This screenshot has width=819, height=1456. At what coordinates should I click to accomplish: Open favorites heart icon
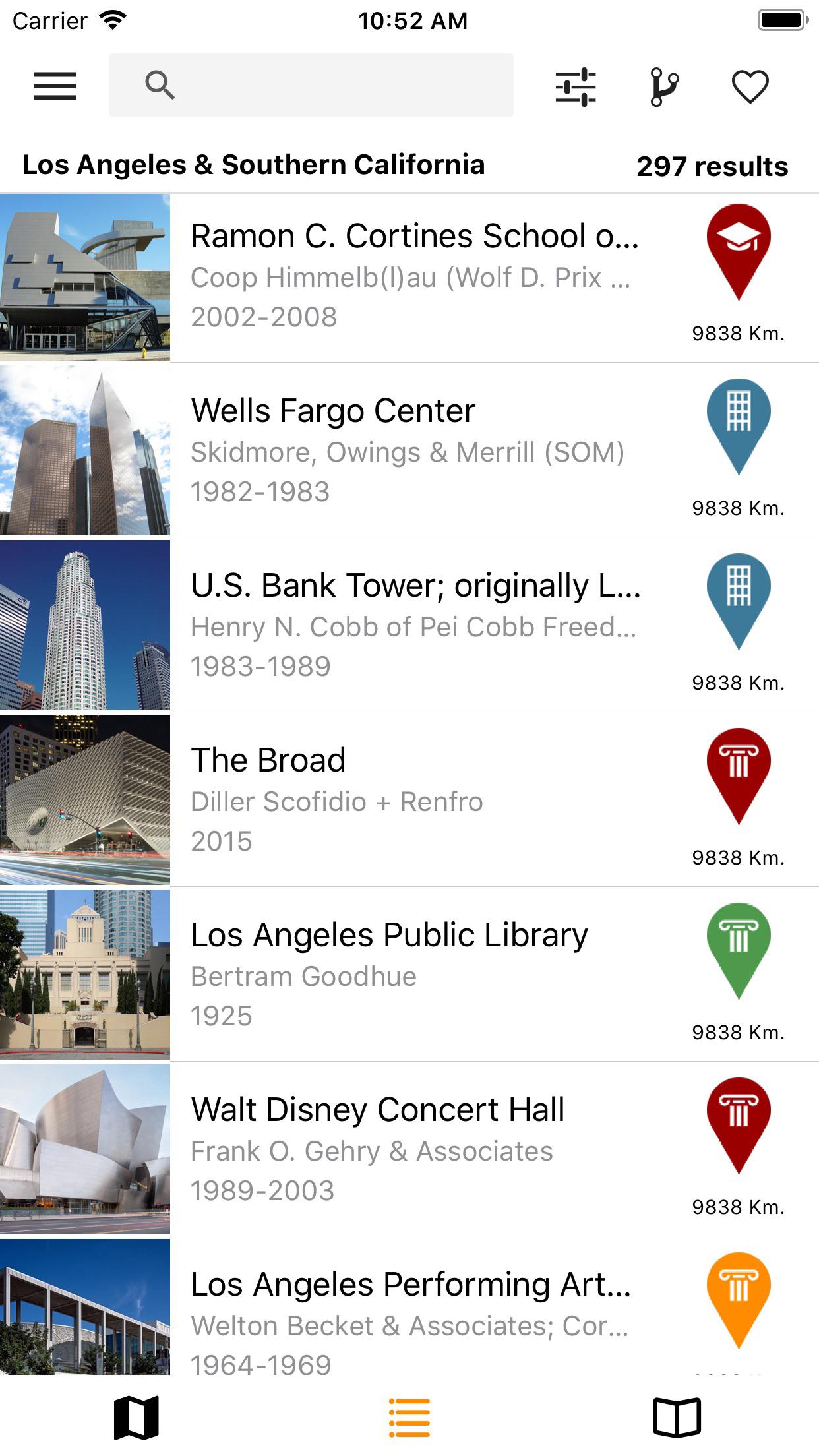[x=750, y=86]
